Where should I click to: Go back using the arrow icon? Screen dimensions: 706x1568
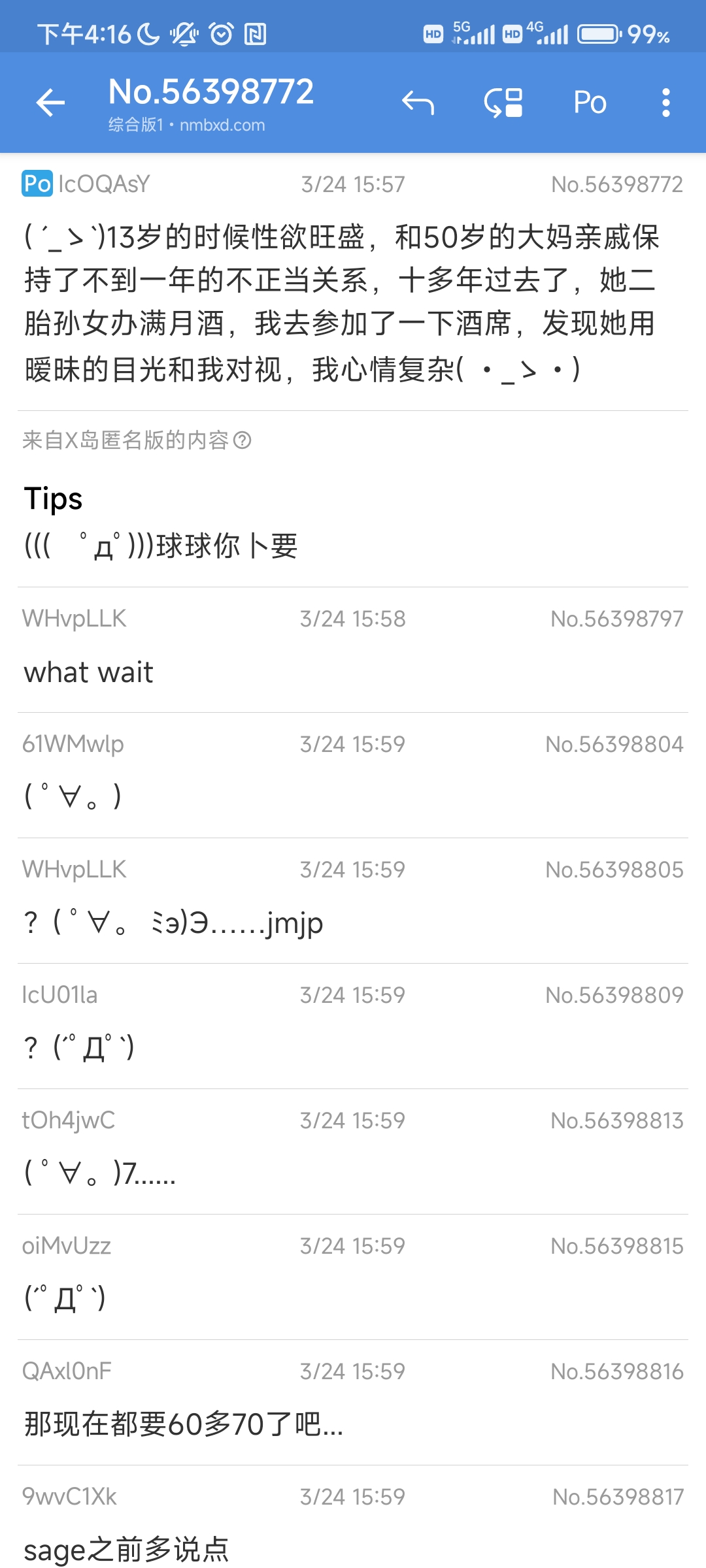(50, 103)
